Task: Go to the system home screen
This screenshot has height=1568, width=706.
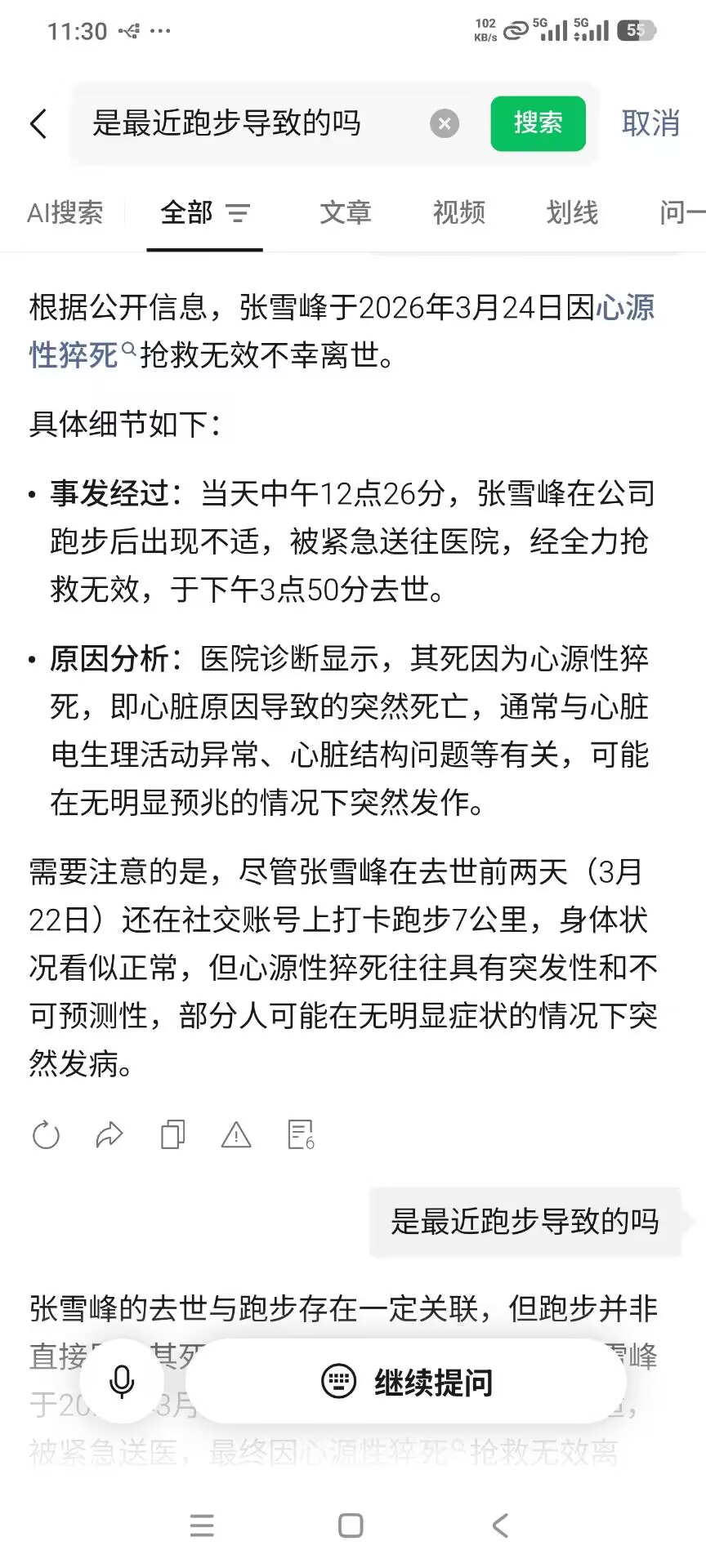Action: pos(351,1525)
